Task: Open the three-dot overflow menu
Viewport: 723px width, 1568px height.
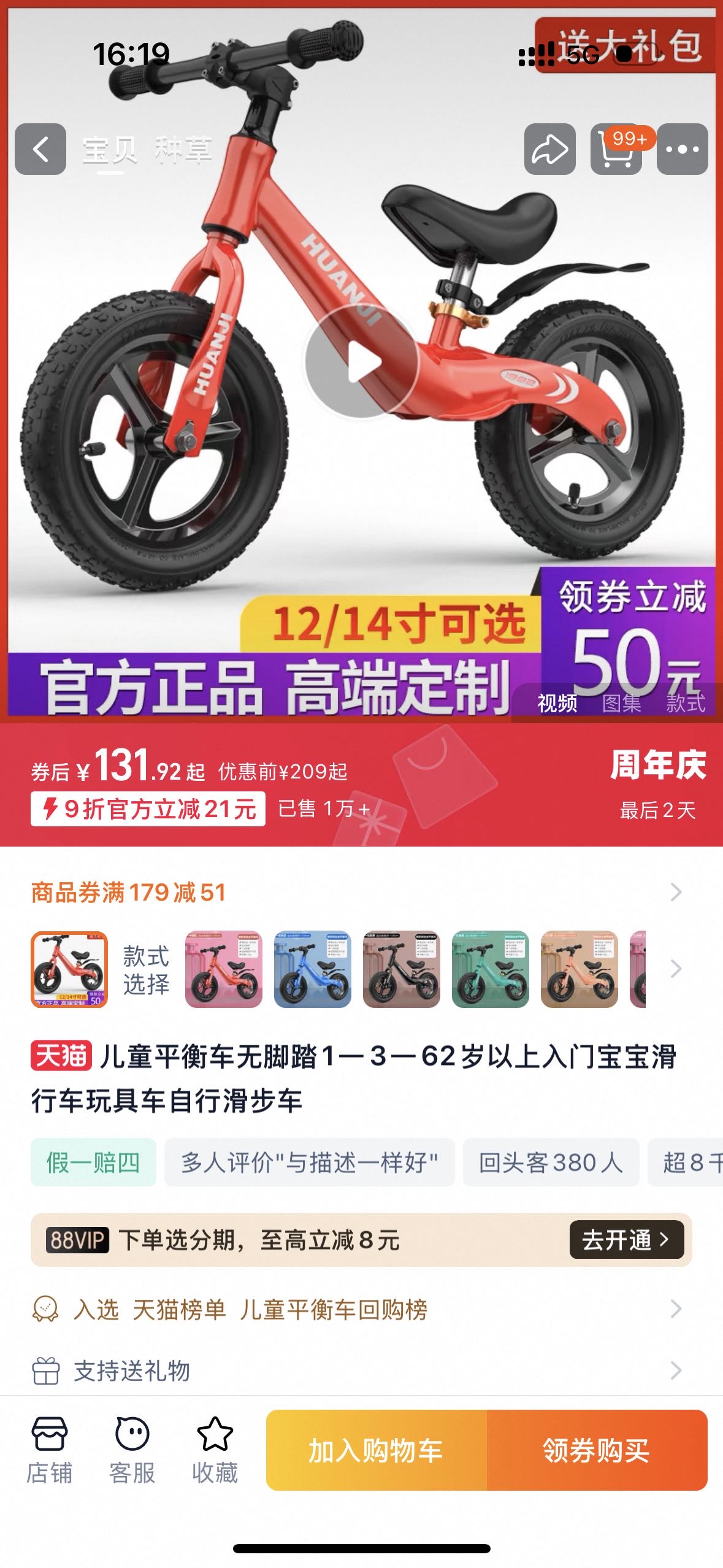Action: pos(682,149)
